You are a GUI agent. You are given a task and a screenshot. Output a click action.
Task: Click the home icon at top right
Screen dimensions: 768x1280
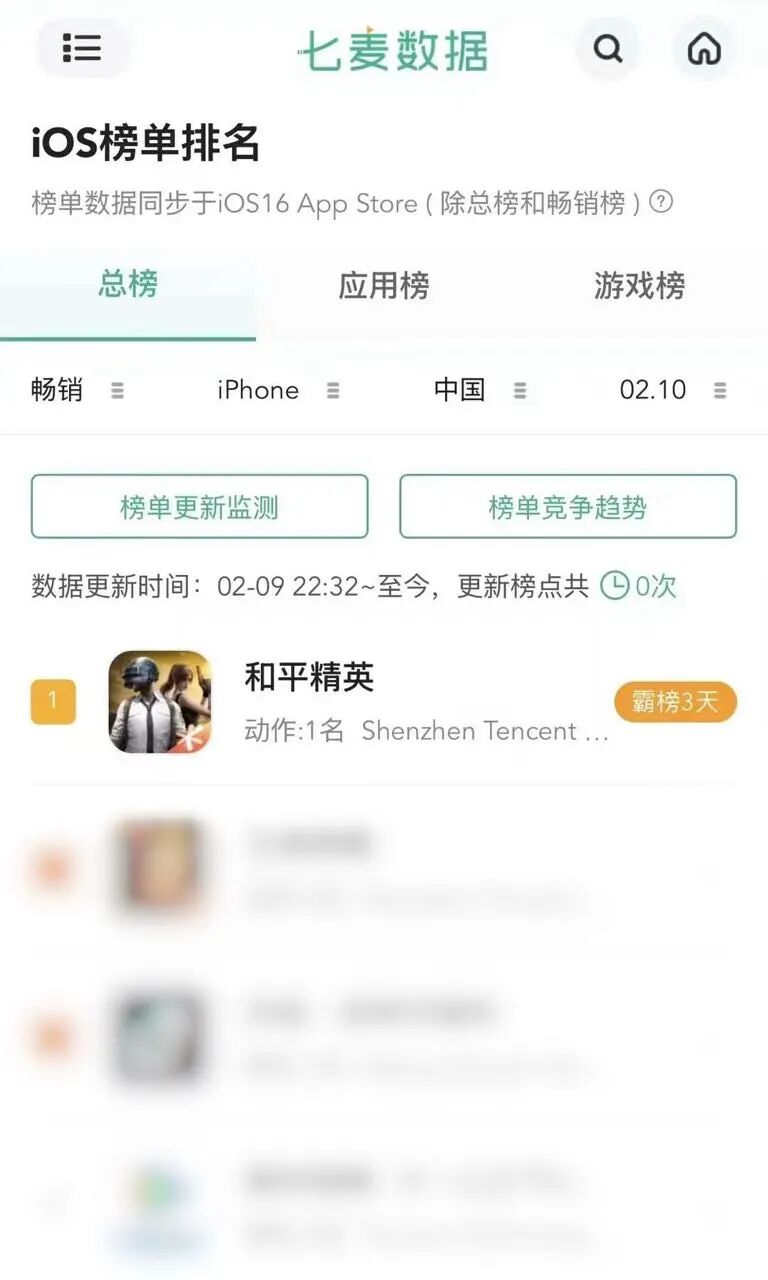click(x=704, y=48)
